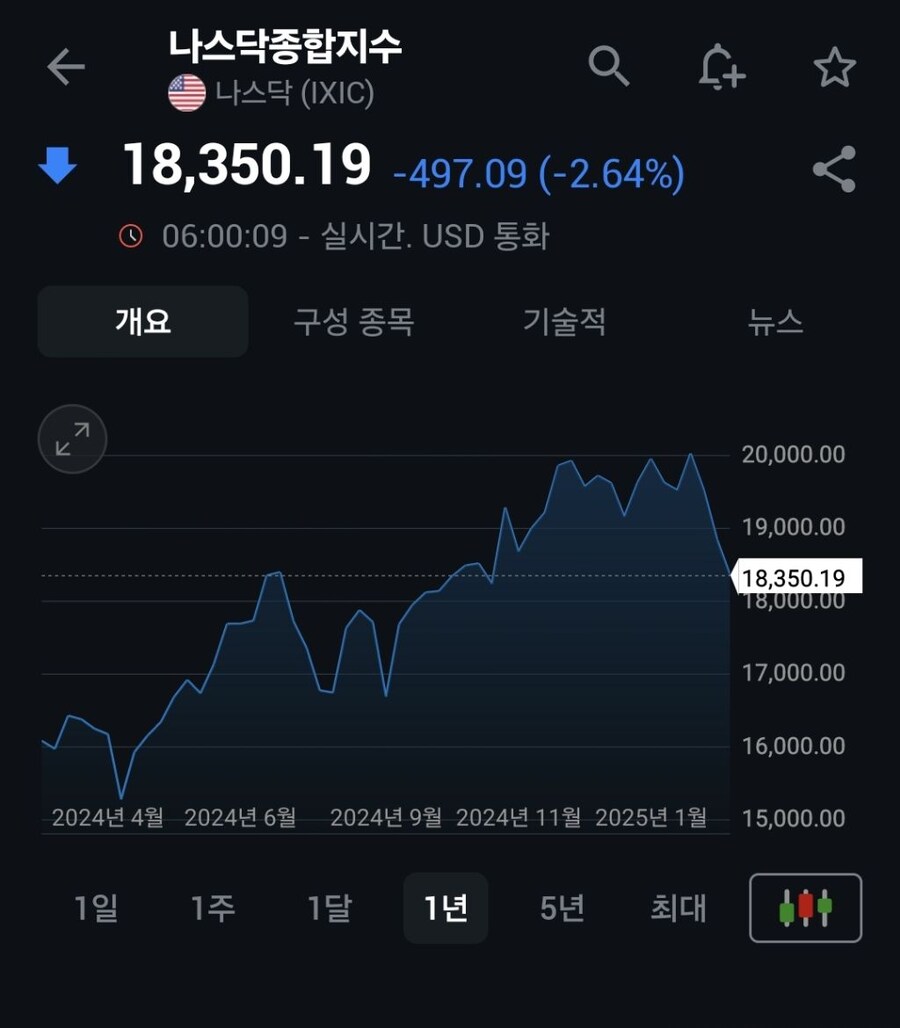Viewport: 900px width, 1028px height.
Task: Select the 5년 timeframe
Action: pos(561,908)
